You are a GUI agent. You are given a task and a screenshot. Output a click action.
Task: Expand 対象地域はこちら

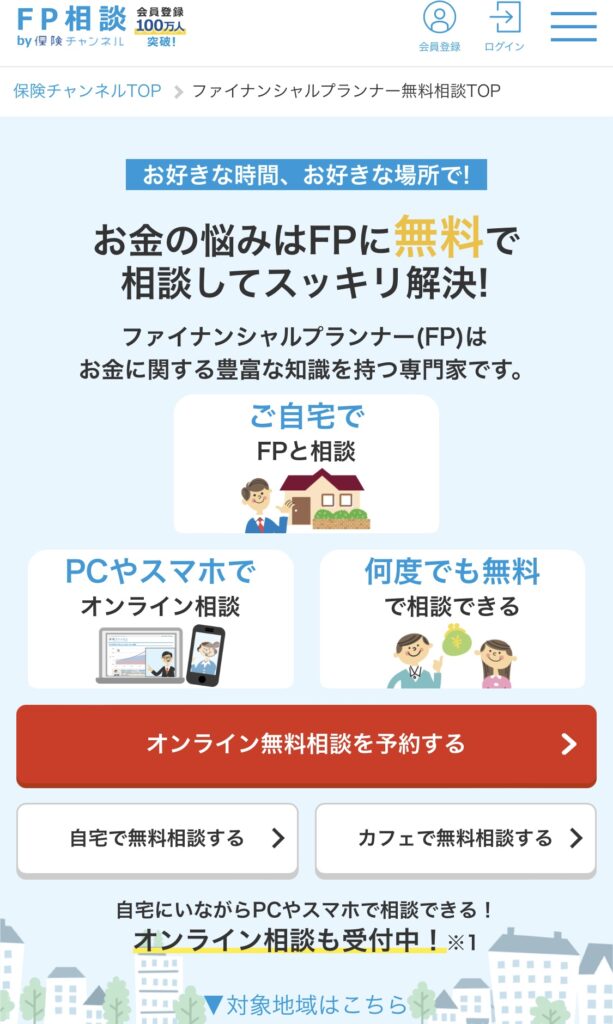tap(305, 1003)
